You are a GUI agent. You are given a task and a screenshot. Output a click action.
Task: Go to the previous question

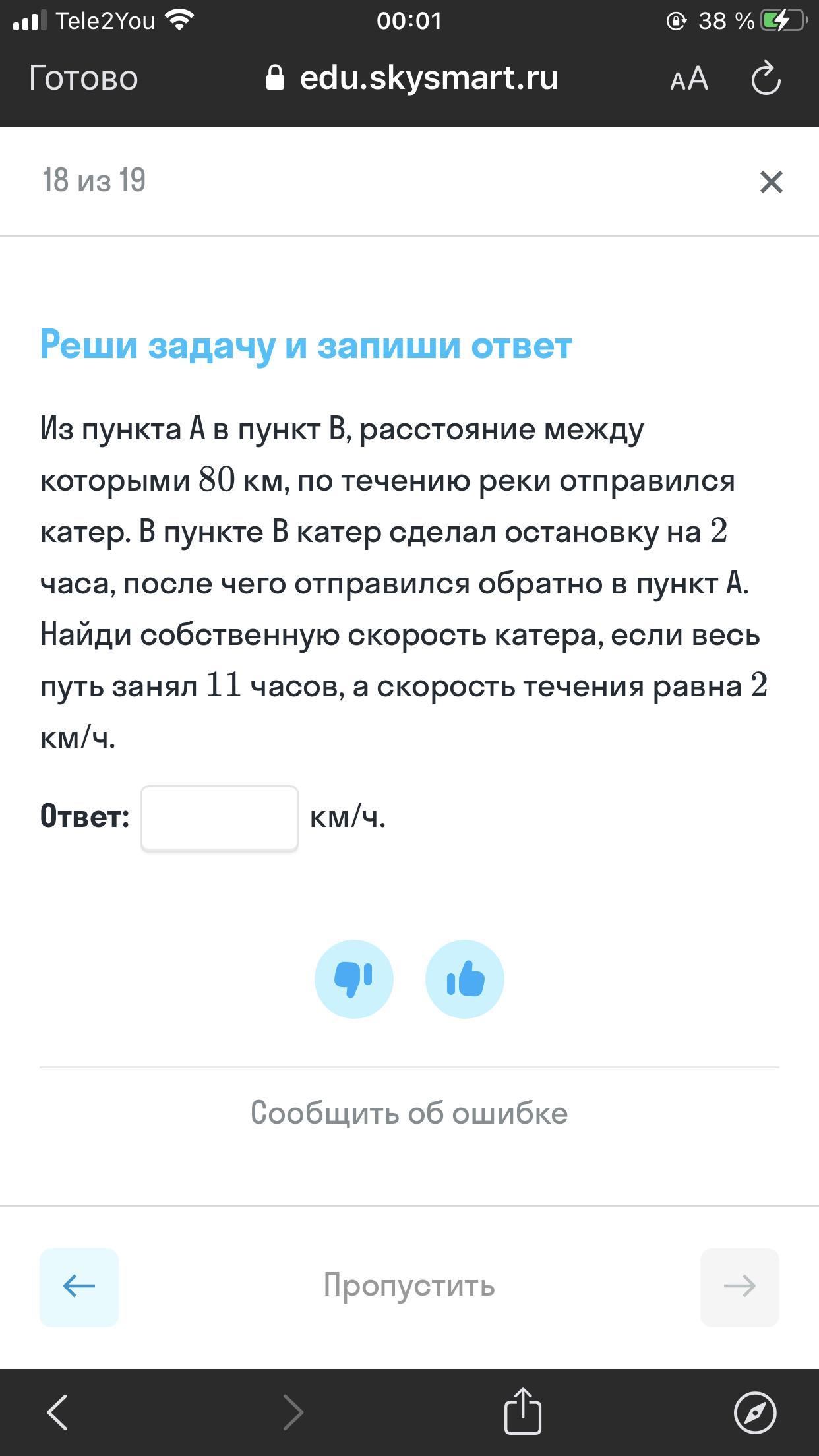[79, 1287]
